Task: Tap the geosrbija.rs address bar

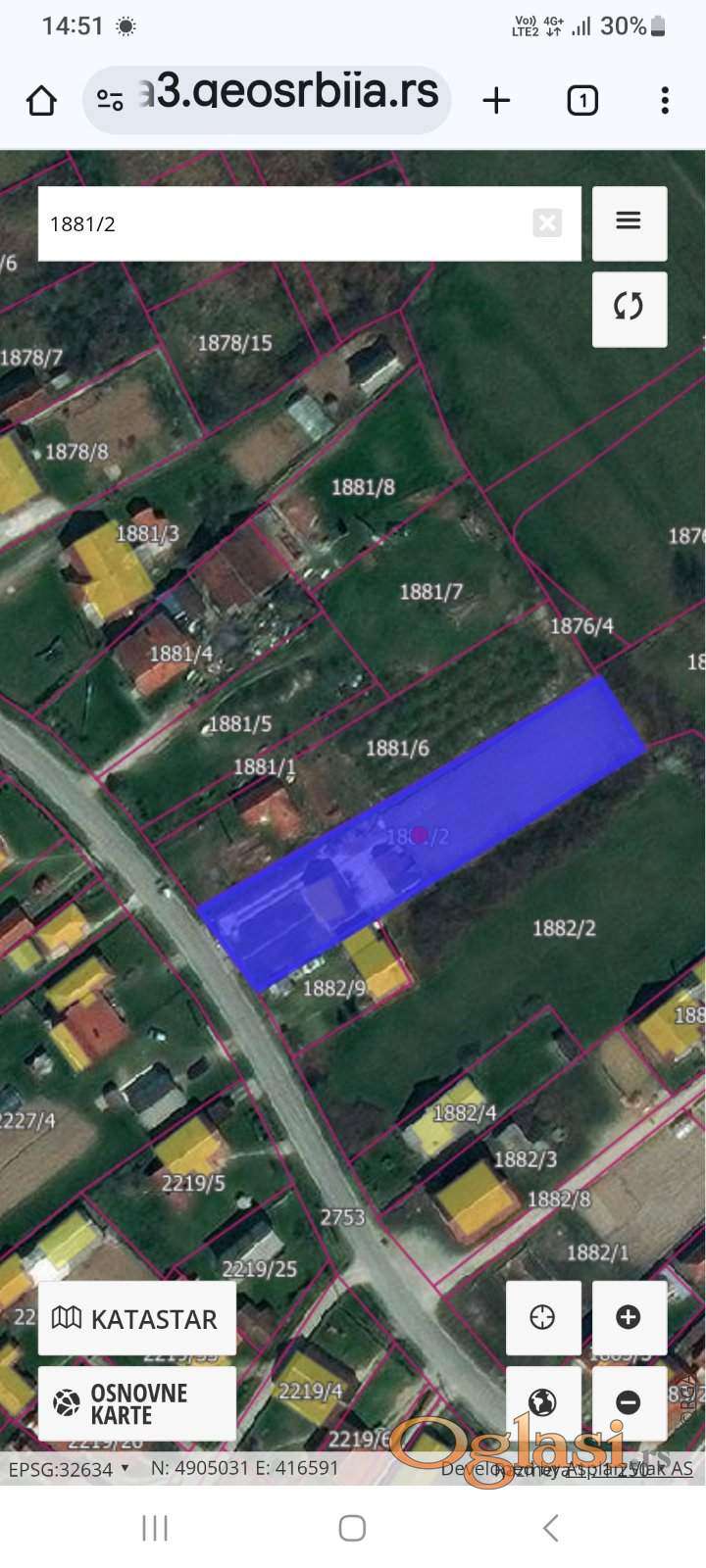Action: tap(284, 99)
